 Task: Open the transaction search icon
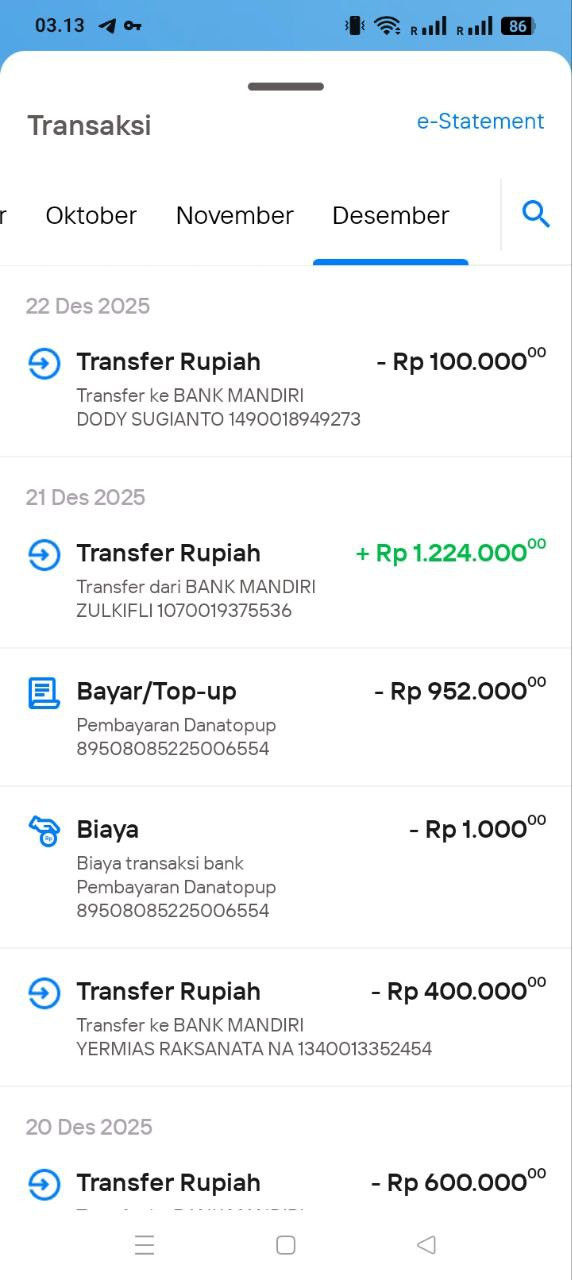pos(536,214)
